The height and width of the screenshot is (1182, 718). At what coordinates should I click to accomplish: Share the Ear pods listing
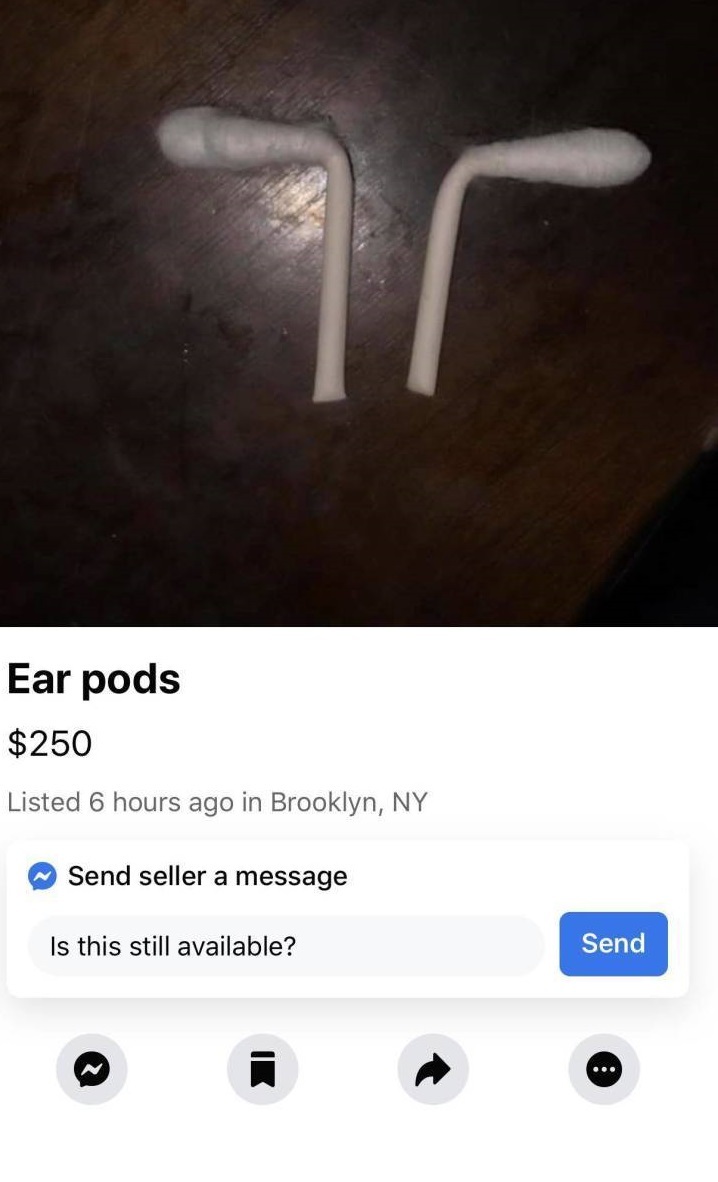433,1069
